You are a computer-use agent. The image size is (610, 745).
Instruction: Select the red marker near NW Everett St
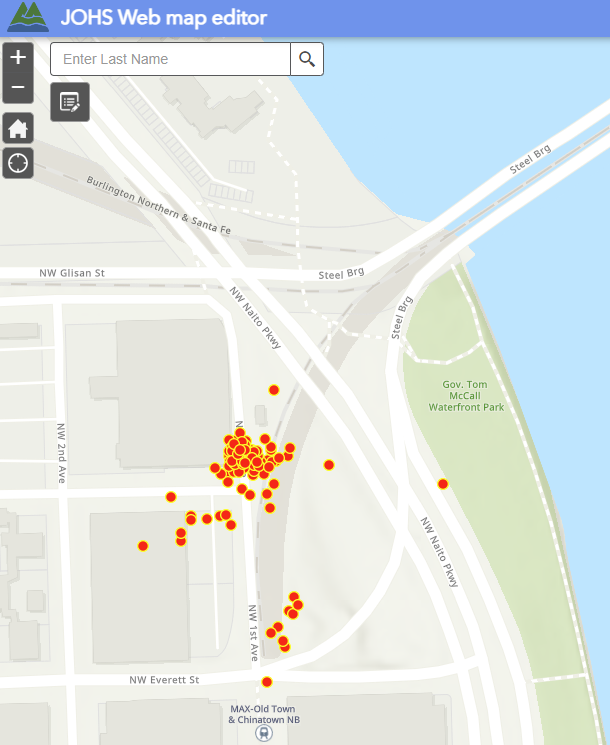tap(267, 682)
